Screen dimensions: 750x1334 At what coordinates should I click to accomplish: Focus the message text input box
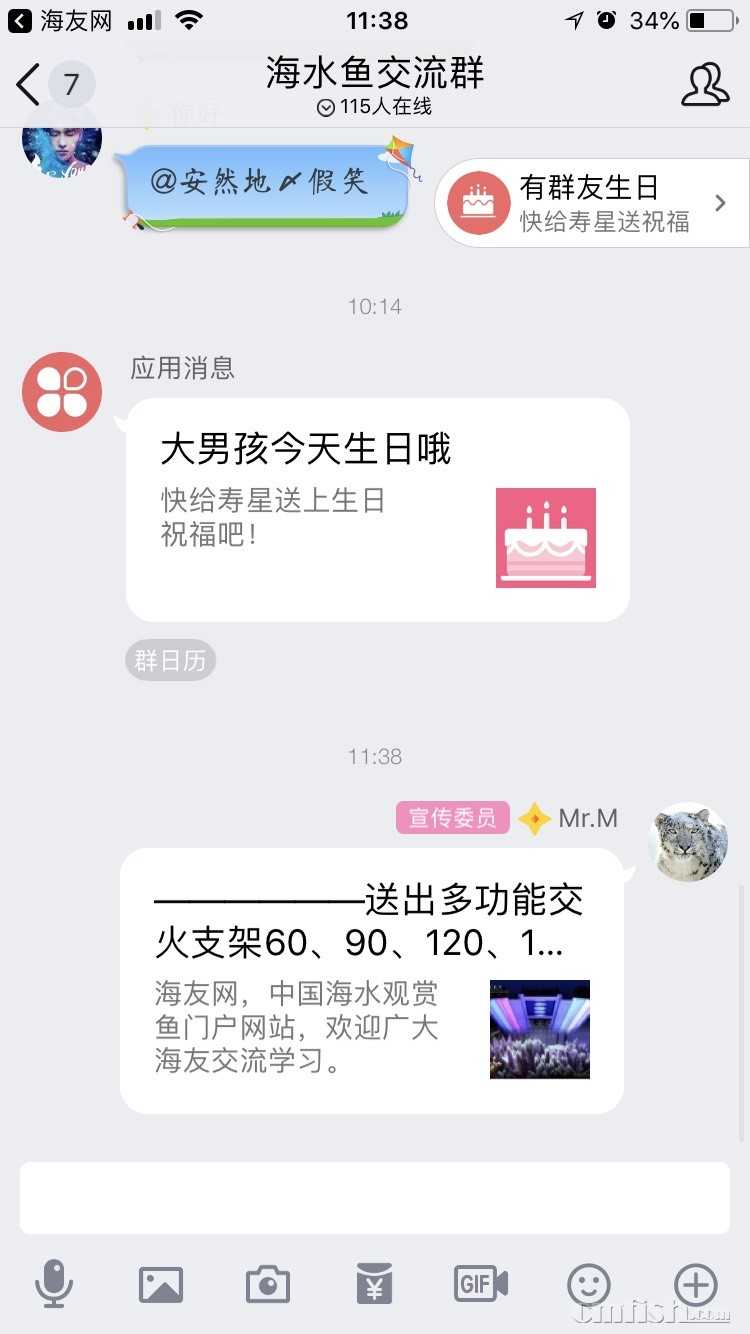pyautogui.click(x=374, y=1197)
